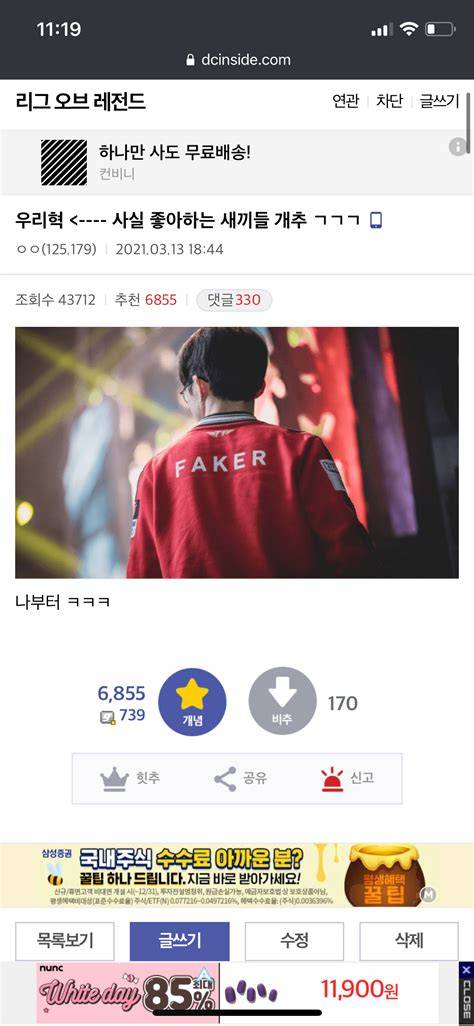Upvote the post with 개념 star button

pos(192,702)
